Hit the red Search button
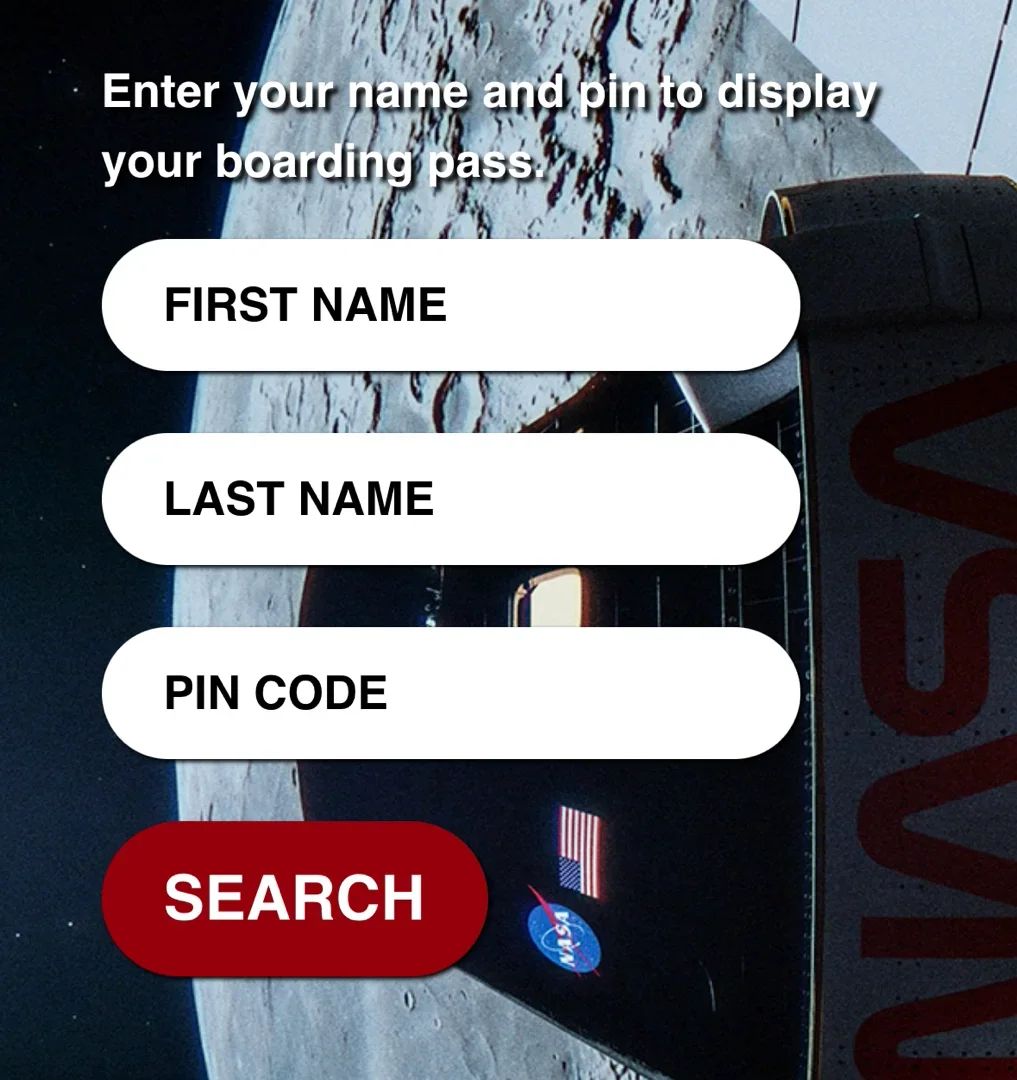 (294, 898)
